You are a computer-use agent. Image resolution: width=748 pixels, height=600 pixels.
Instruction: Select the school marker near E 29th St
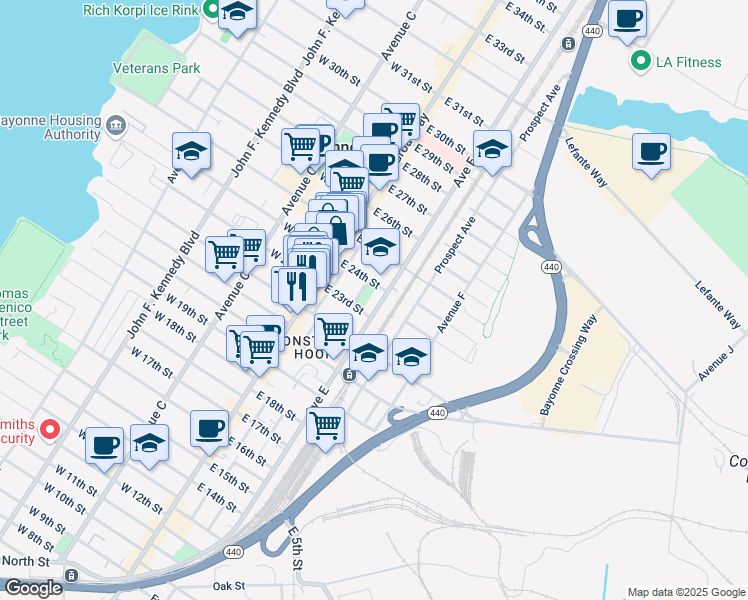click(x=491, y=150)
